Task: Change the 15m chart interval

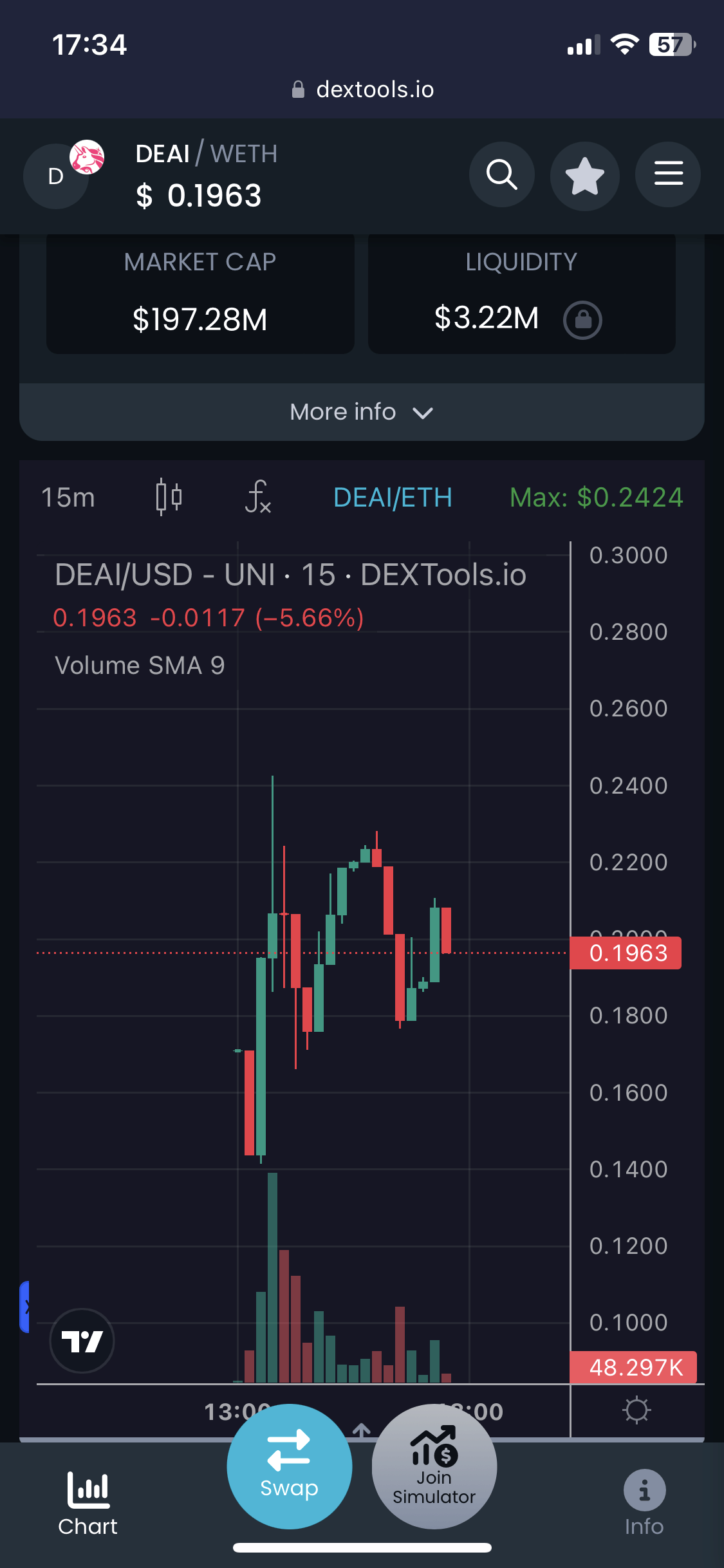Action: click(x=68, y=498)
